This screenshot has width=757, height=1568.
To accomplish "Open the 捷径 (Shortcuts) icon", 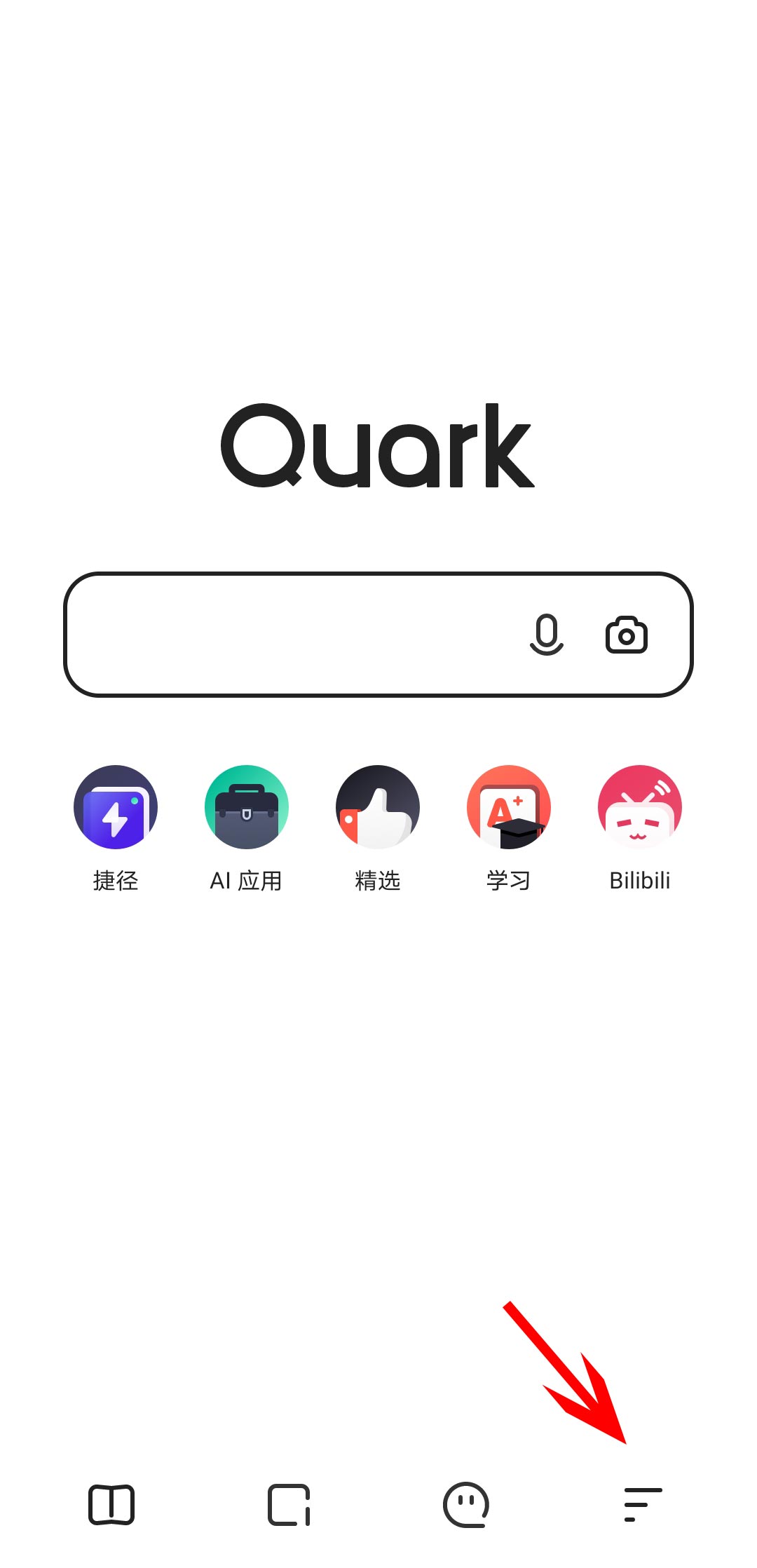I will tap(115, 807).
